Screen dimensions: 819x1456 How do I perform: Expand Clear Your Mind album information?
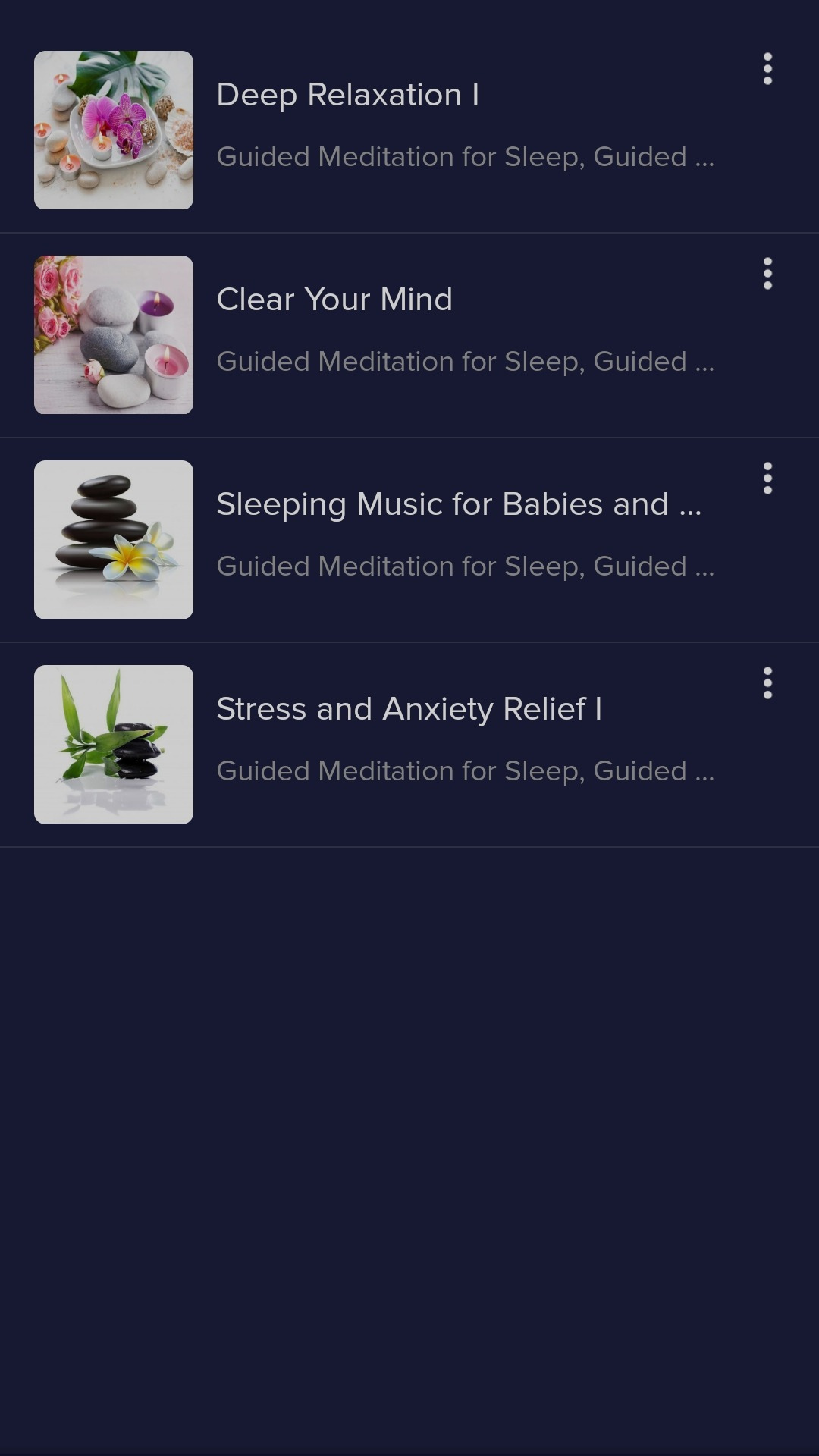click(466, 361)
